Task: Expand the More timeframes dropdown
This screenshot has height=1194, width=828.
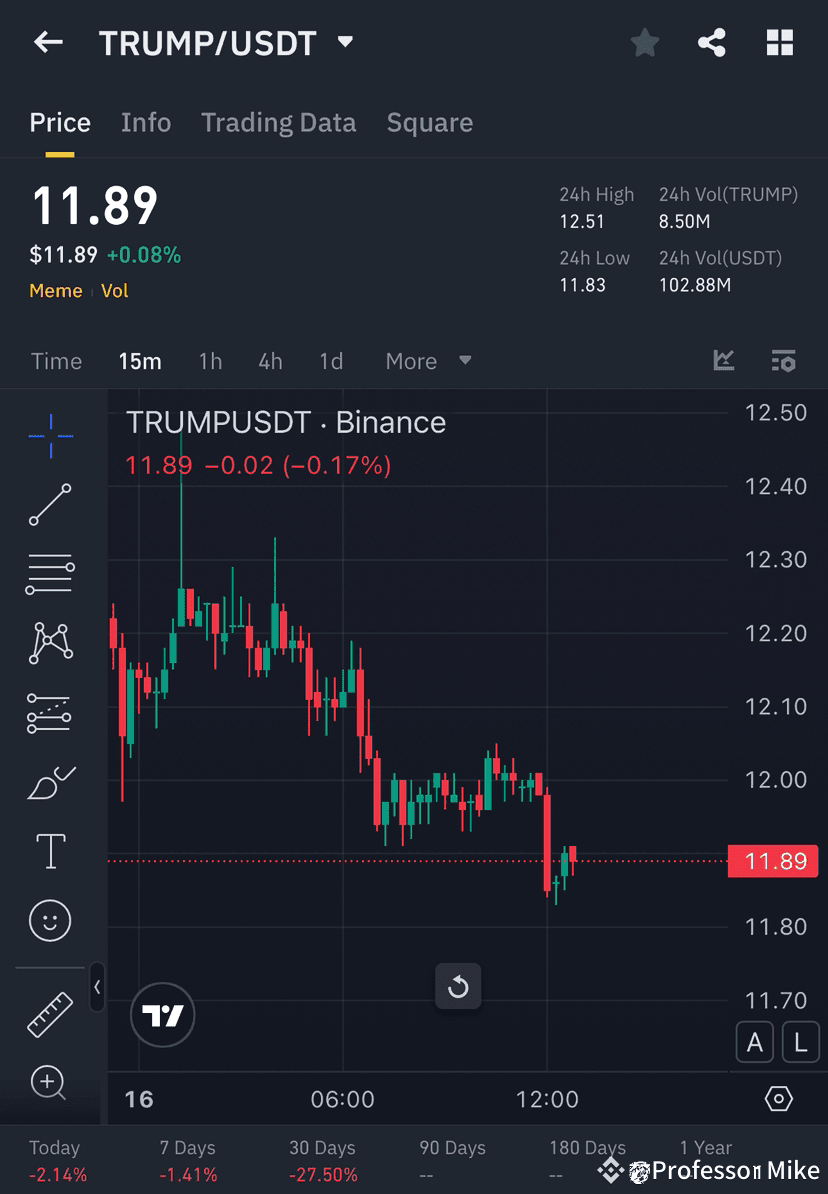Action: click(428, 361)
